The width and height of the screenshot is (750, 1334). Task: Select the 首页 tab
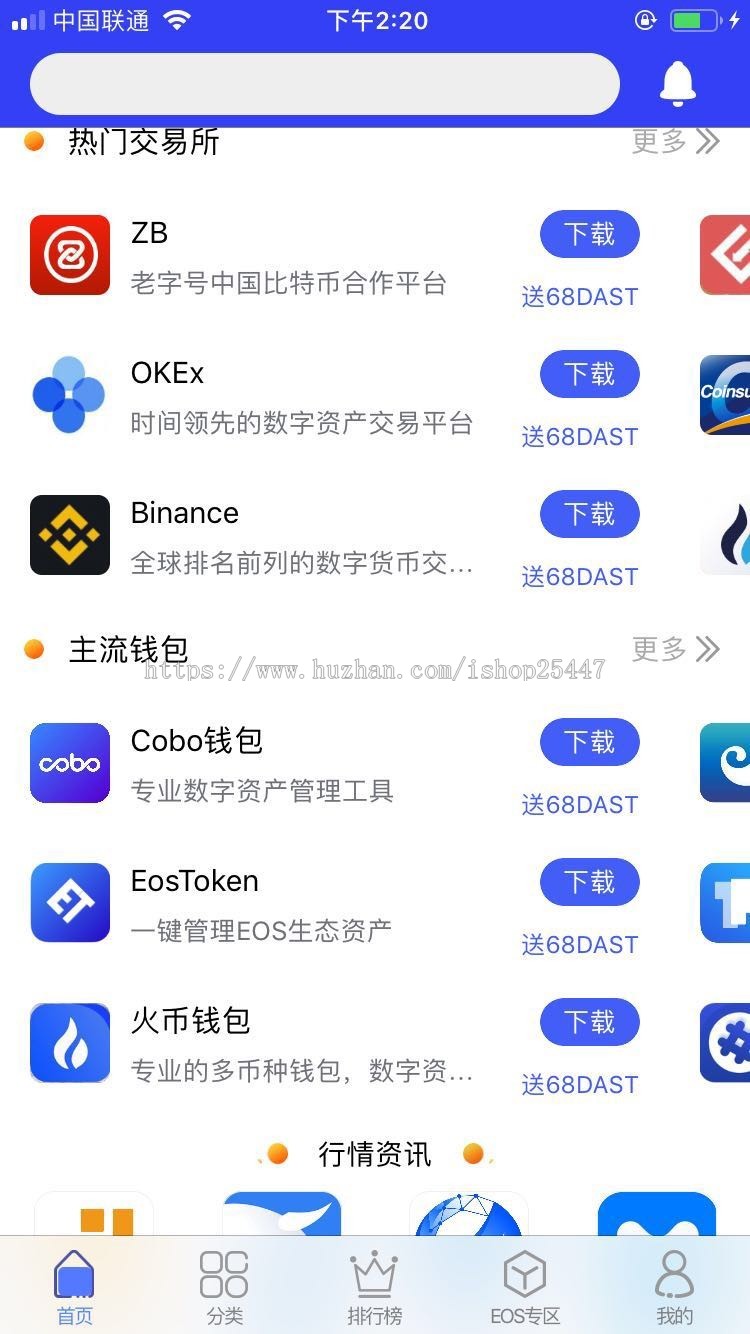74,1286
